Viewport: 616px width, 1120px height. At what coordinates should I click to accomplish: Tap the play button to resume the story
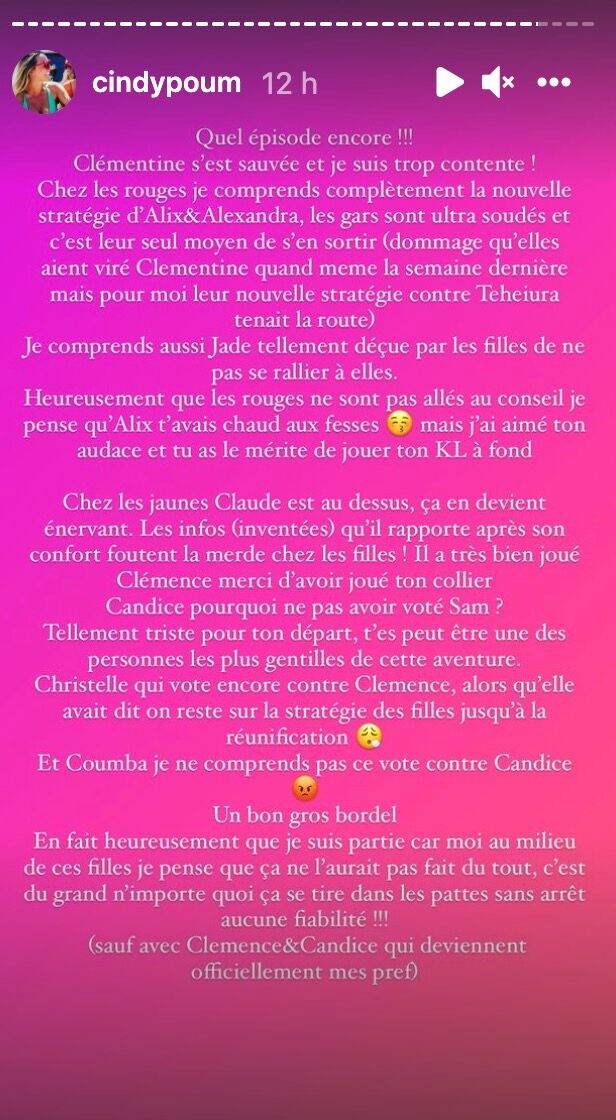tap(449, 83)
